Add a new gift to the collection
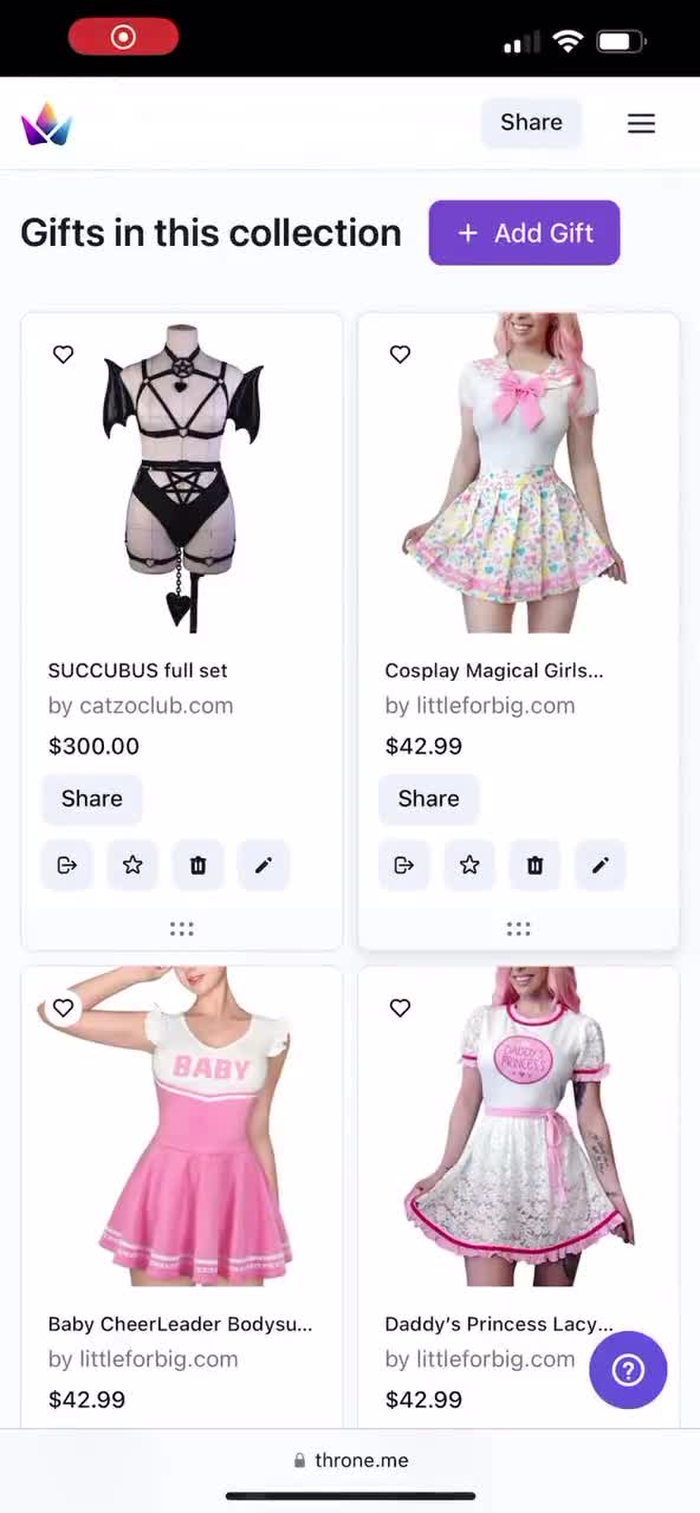This screenshot has width=700, height=1513. tap(524, 233)
